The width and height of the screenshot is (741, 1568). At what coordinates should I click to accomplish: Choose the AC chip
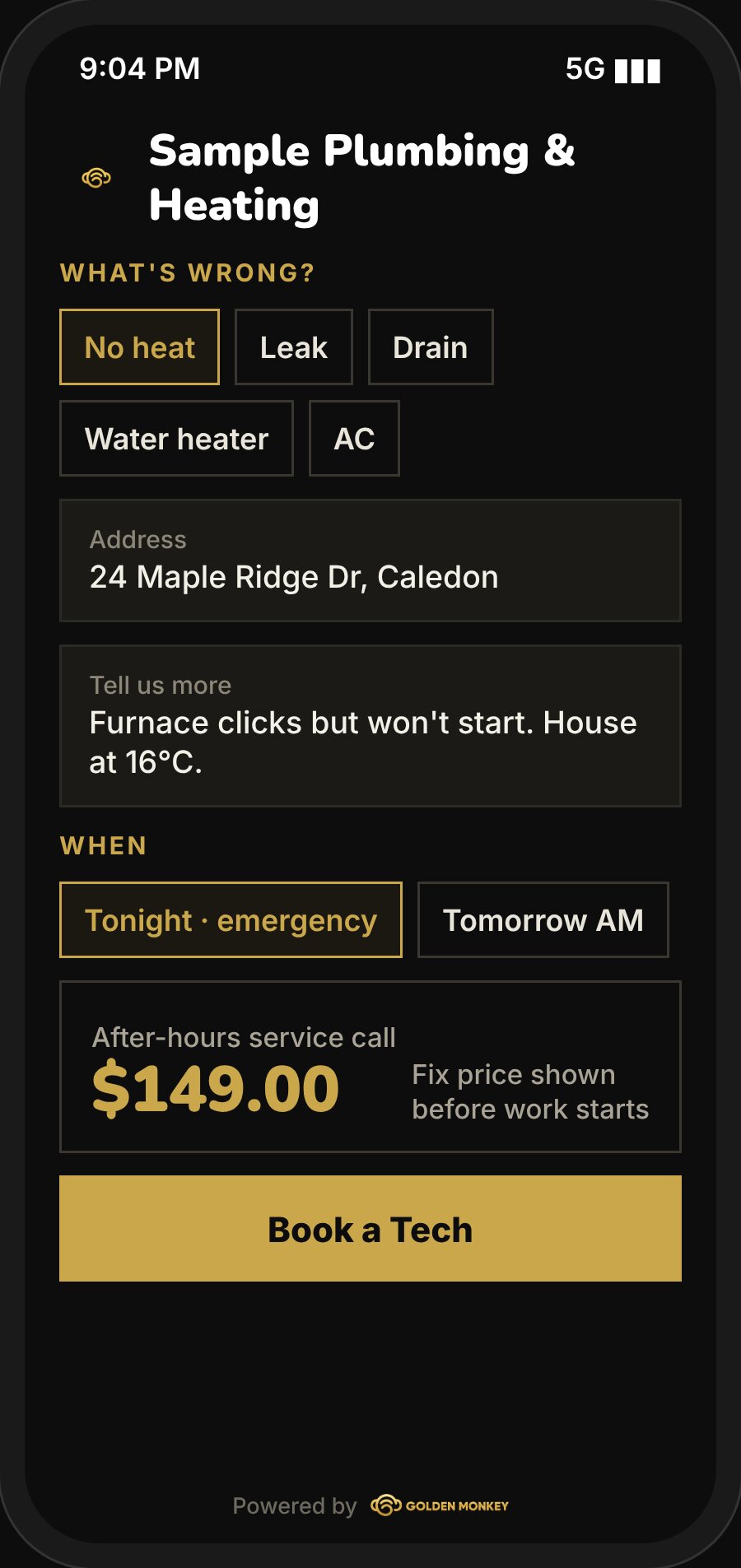point(354,439)
